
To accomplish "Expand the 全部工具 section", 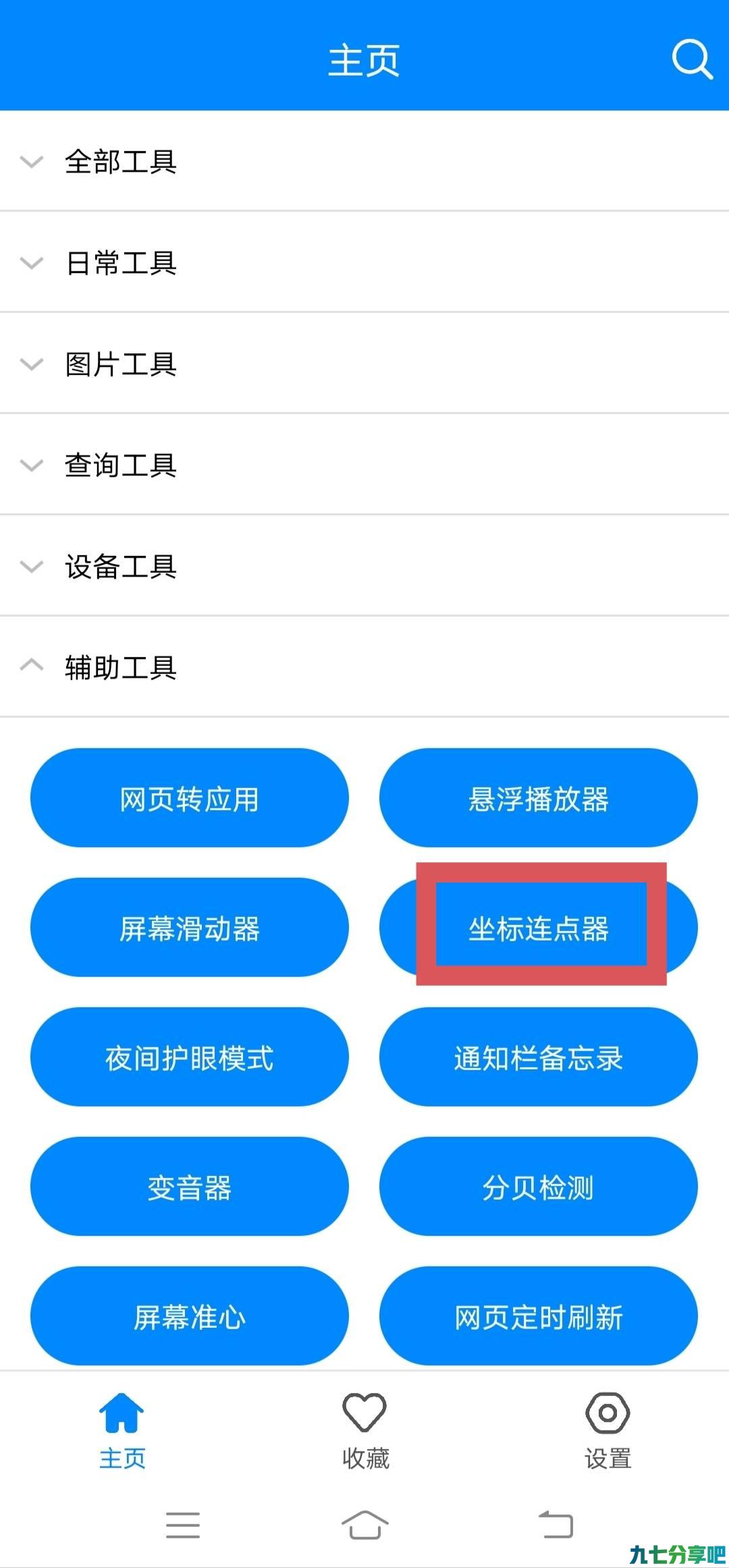I will pyautogui.click(x=364, y=161).
